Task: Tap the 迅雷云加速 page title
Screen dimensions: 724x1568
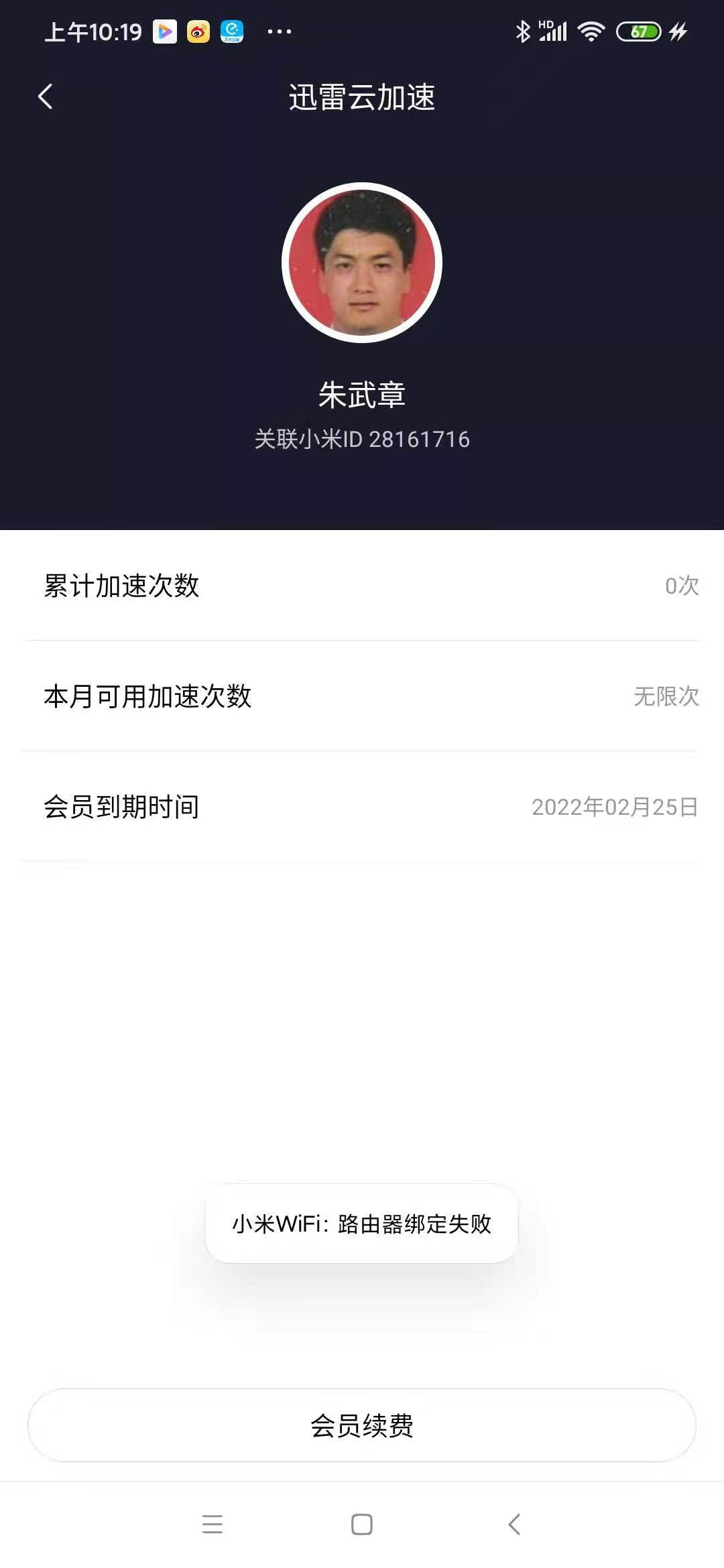Action: (362, 97)
